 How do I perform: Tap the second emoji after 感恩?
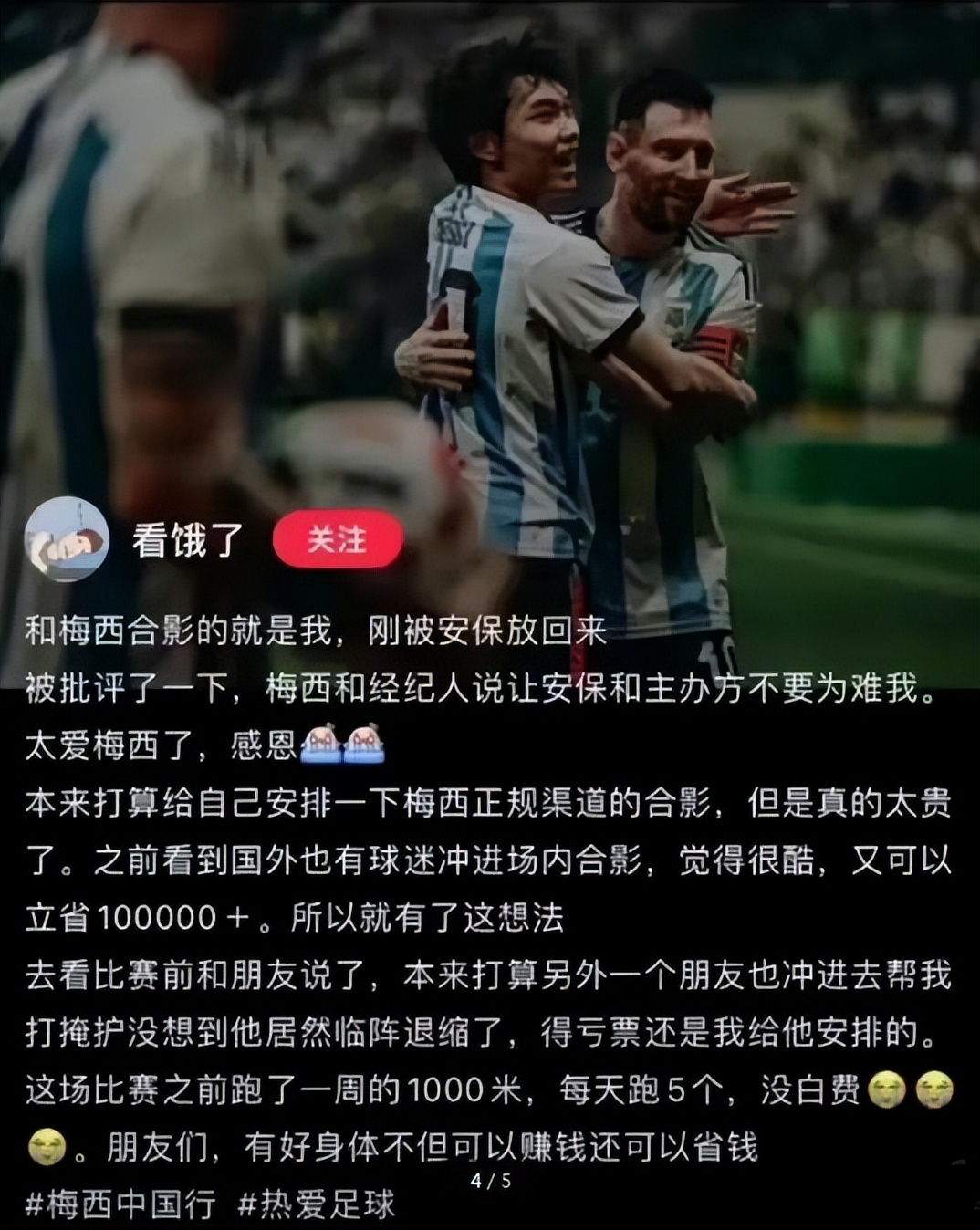coord(361,745)
